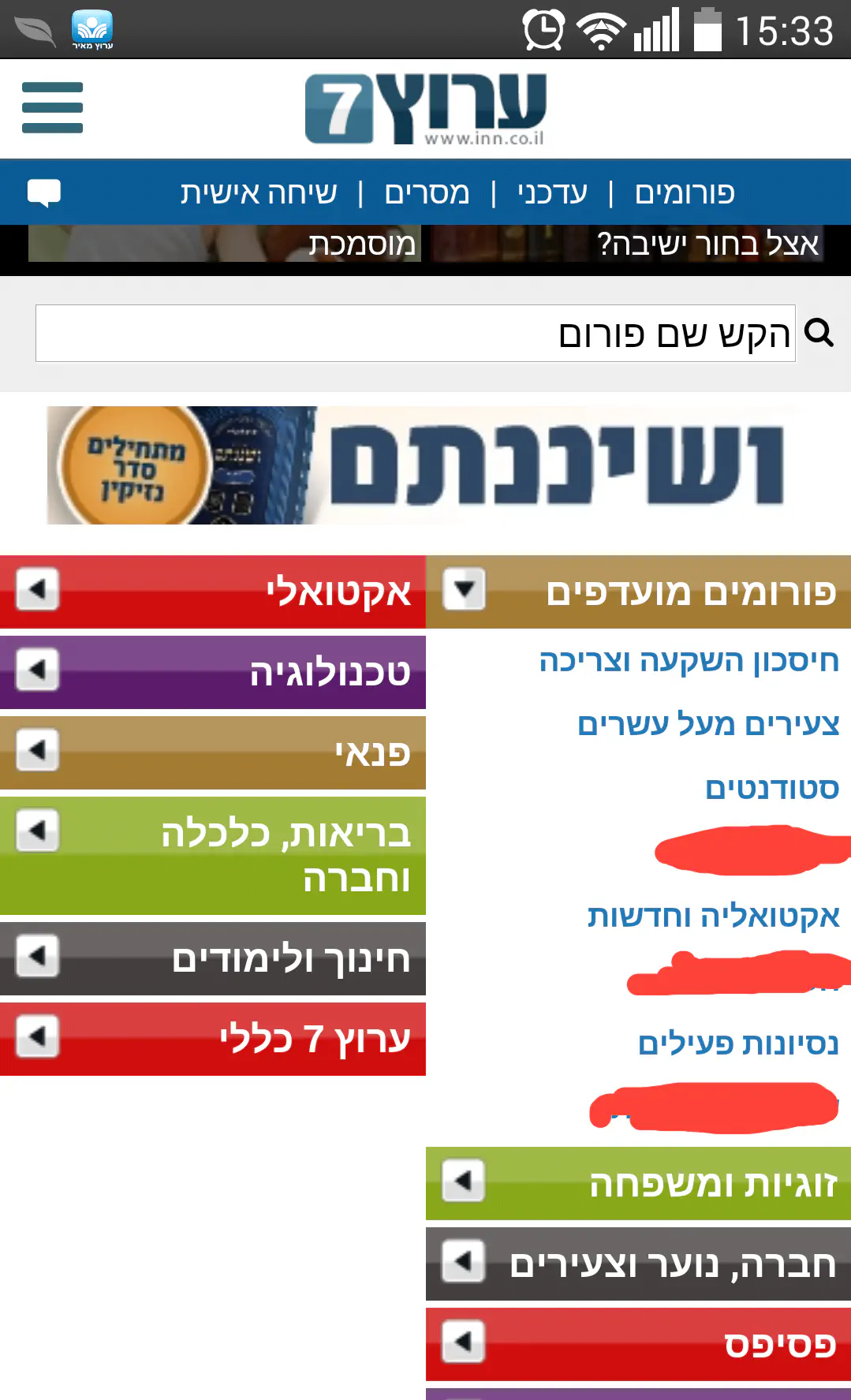Expand the טכנולוגיה category
Viewport: 851px width, 1400px height.
(38, 670)
